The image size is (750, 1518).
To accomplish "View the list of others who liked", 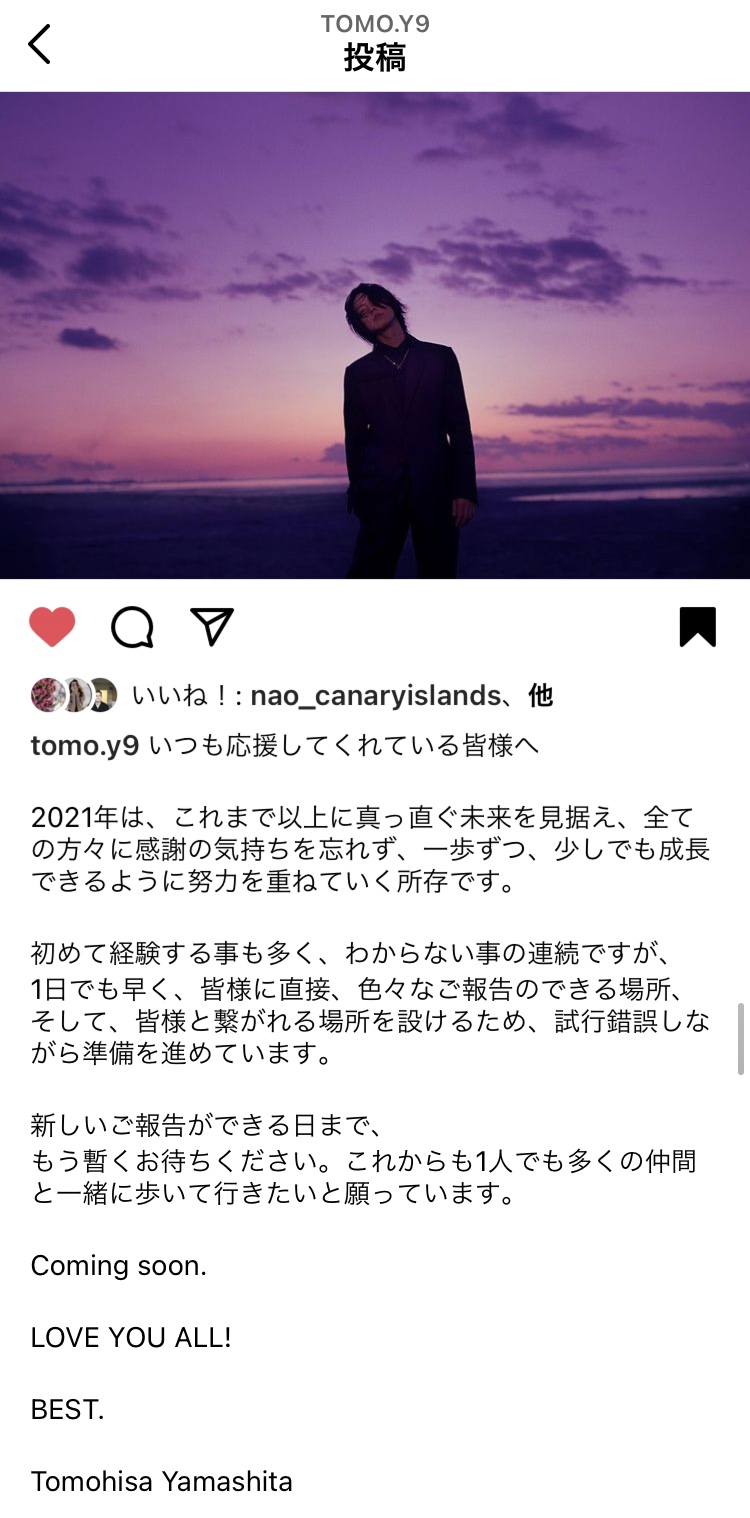I will pos(541,695).
